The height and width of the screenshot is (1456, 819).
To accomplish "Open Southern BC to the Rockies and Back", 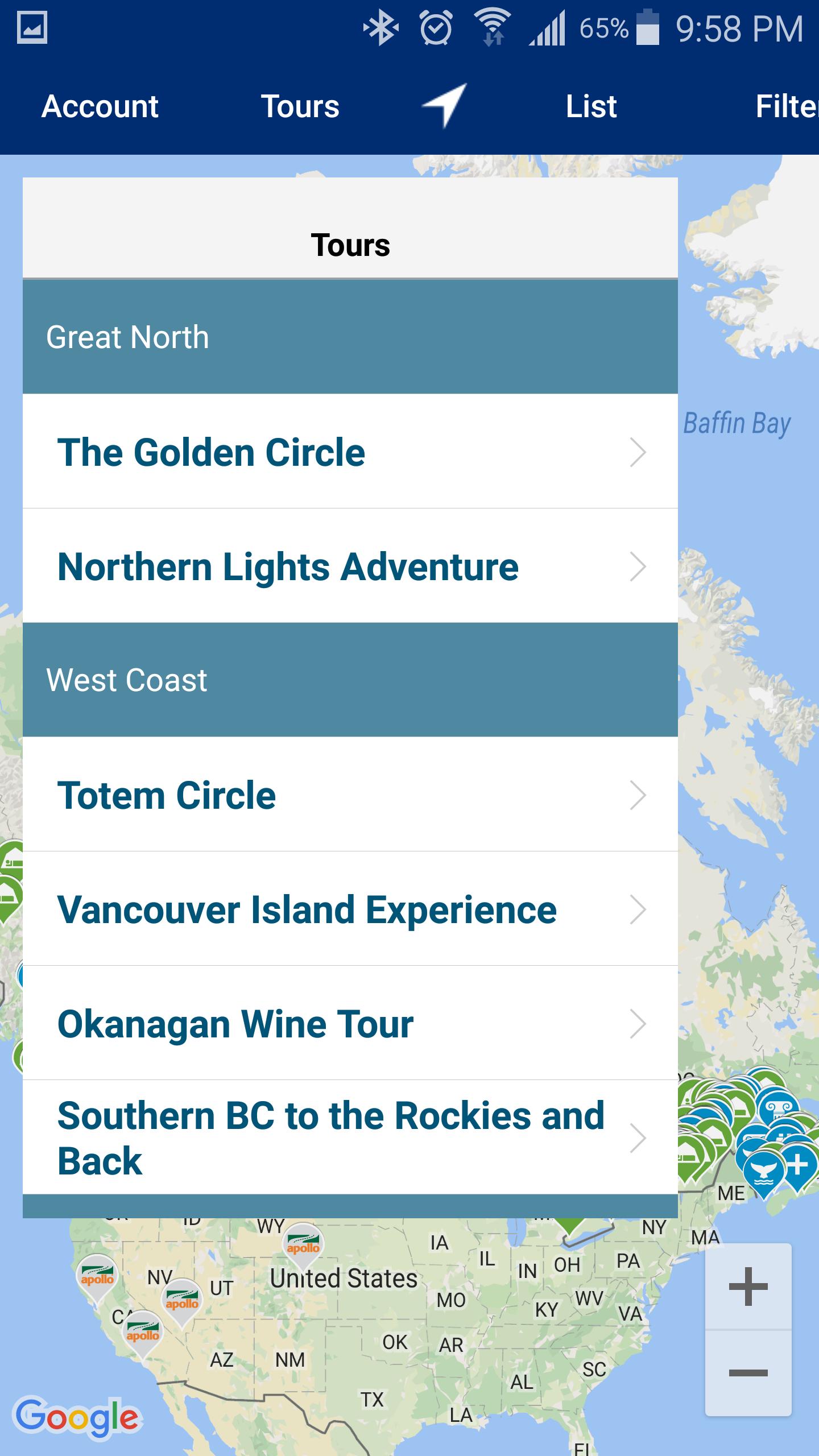I will pos(350,1137).
